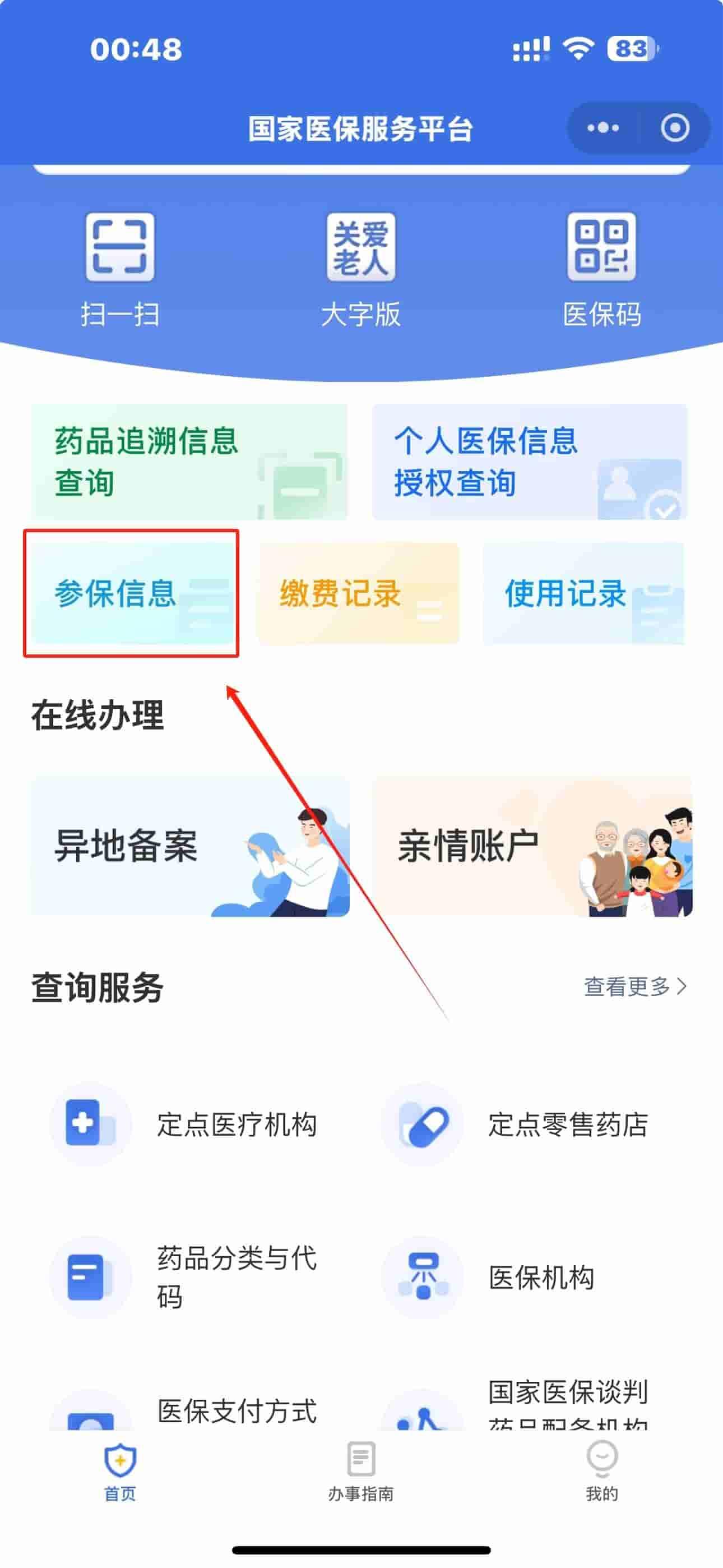This screenshot has height=1568, width=723.
Task: Open 个人医保信息授权查询 card
Action: pyautogui.click(x=530, y=462)
